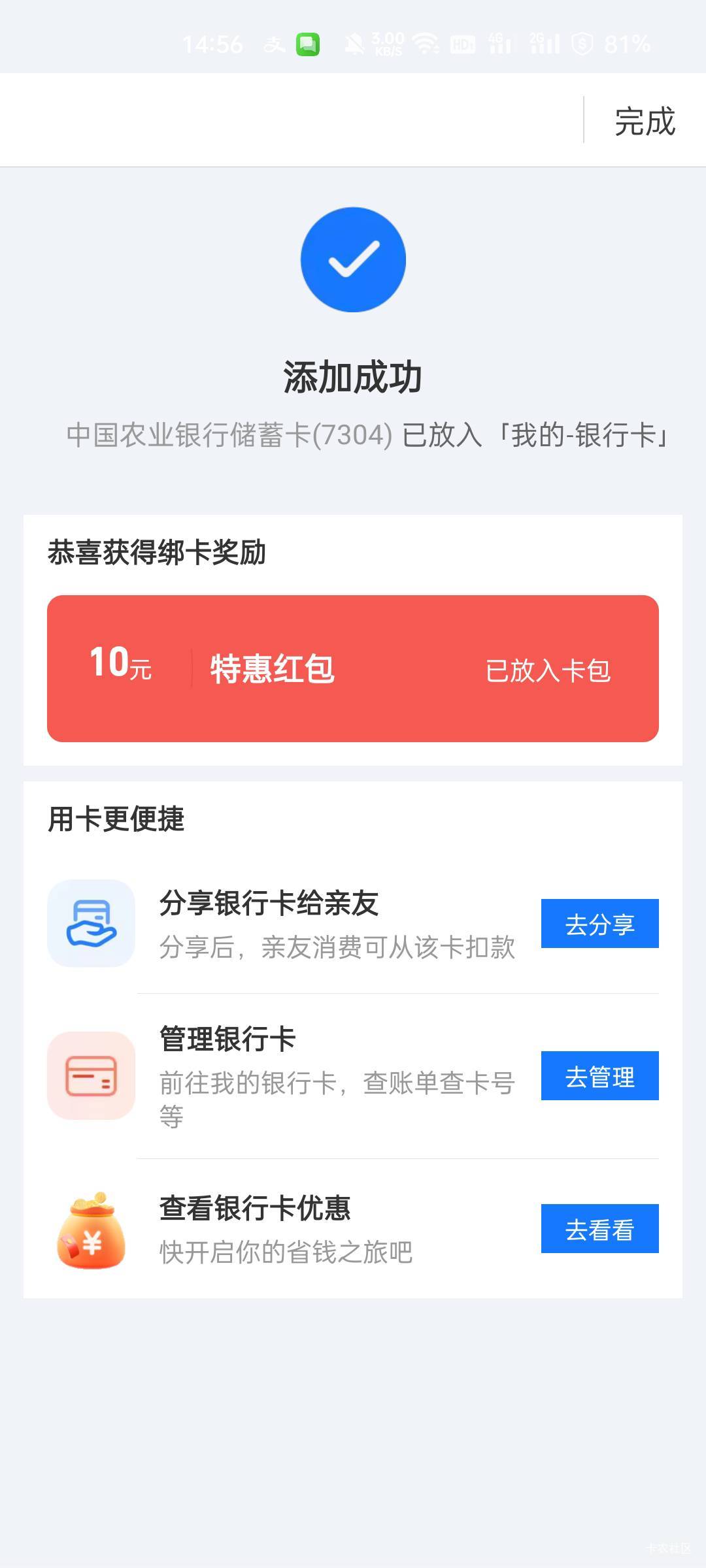Open the 10元 特惠红包 reward card
Viewport: 706px width, 1568px height.
coord(353,668)
